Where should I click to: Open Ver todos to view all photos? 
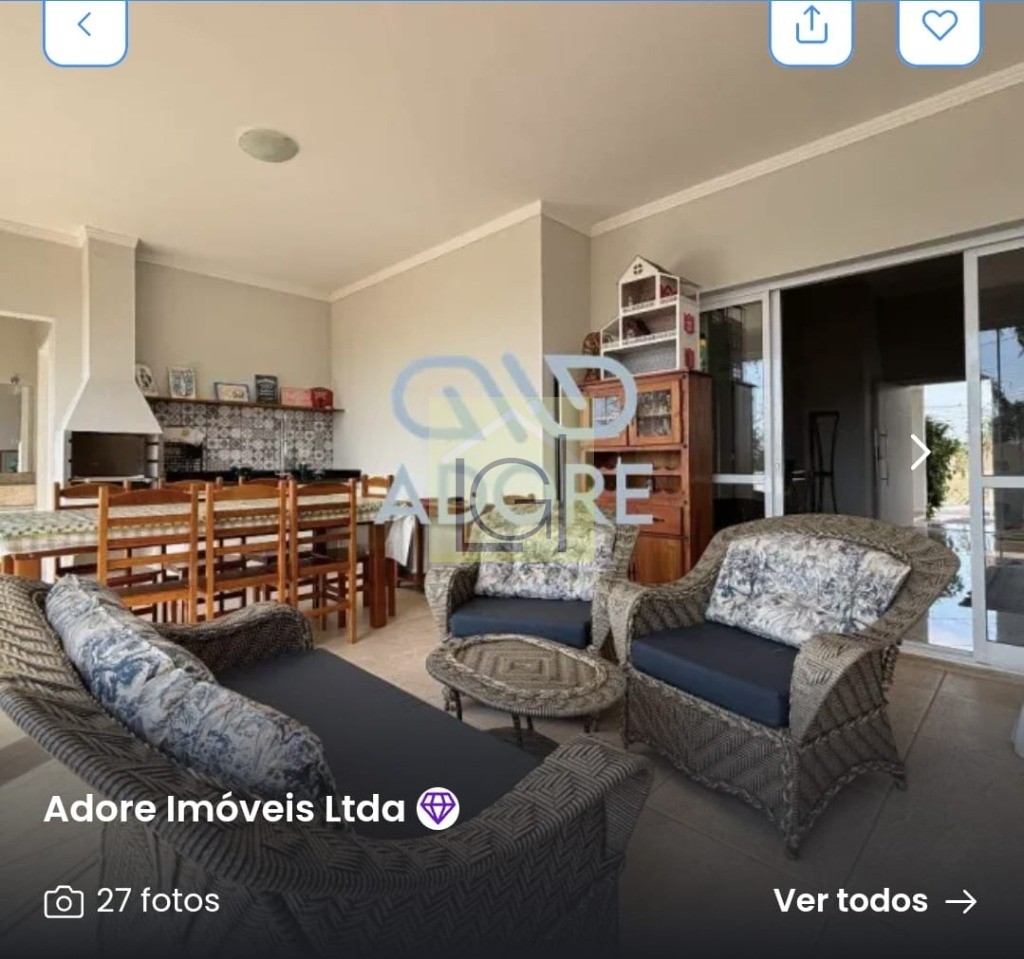[875, 901]
